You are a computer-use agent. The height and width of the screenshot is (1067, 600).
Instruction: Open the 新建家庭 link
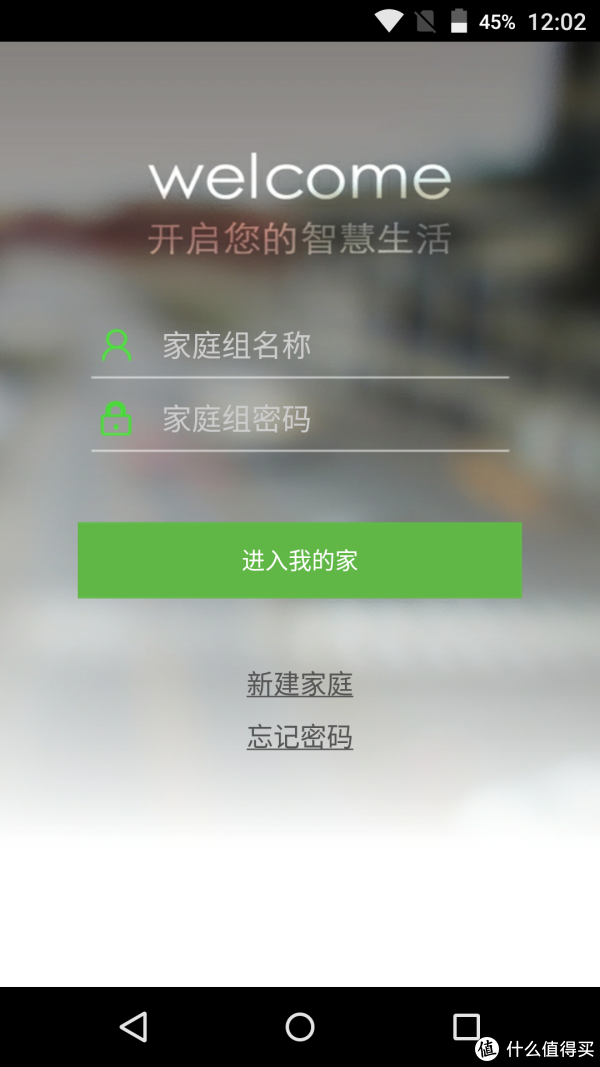click(299, 684)
